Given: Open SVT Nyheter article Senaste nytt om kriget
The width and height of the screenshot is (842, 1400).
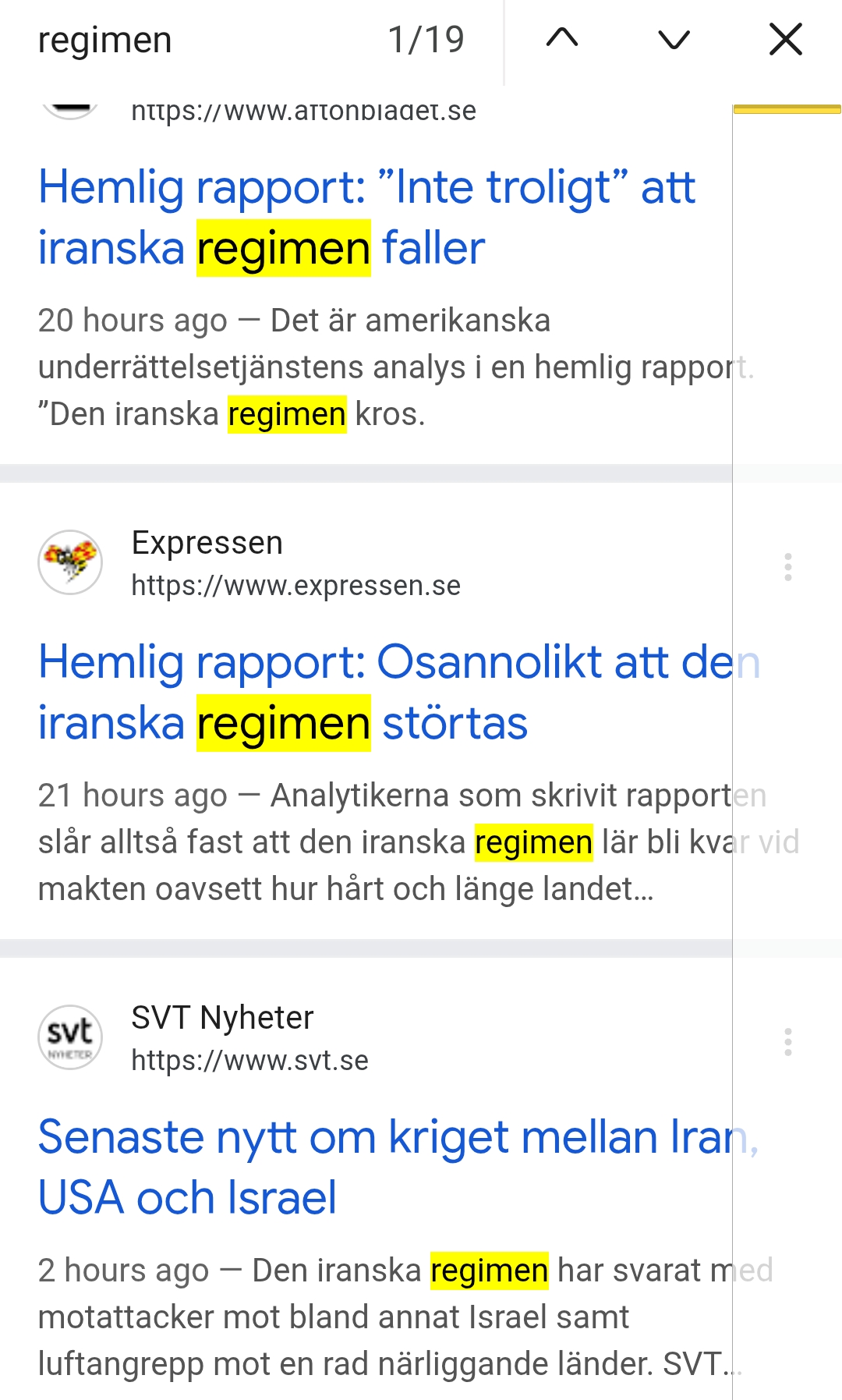Looking at the screenshot, I should 399,1167.
